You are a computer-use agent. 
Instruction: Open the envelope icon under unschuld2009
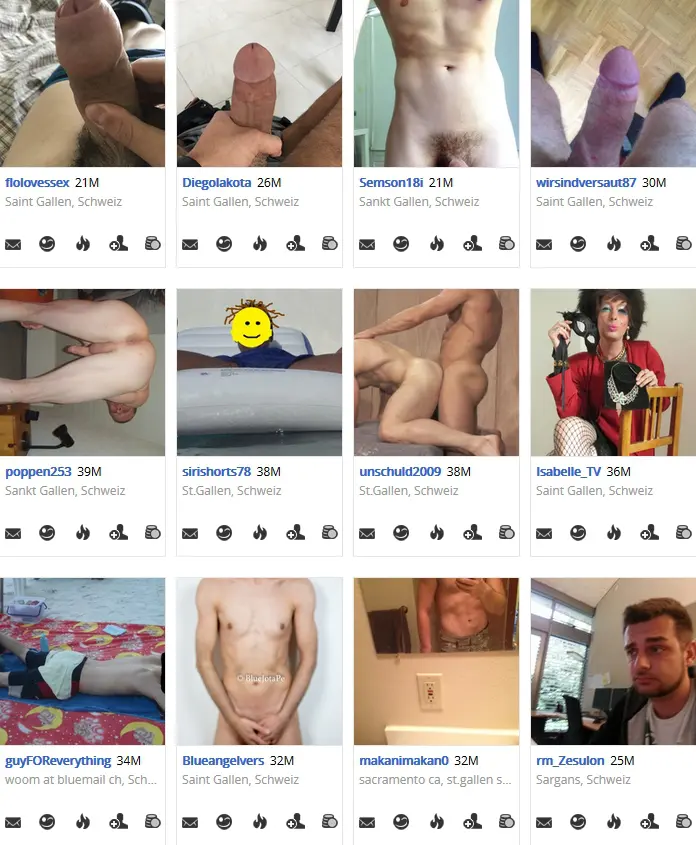coord(367,533)
